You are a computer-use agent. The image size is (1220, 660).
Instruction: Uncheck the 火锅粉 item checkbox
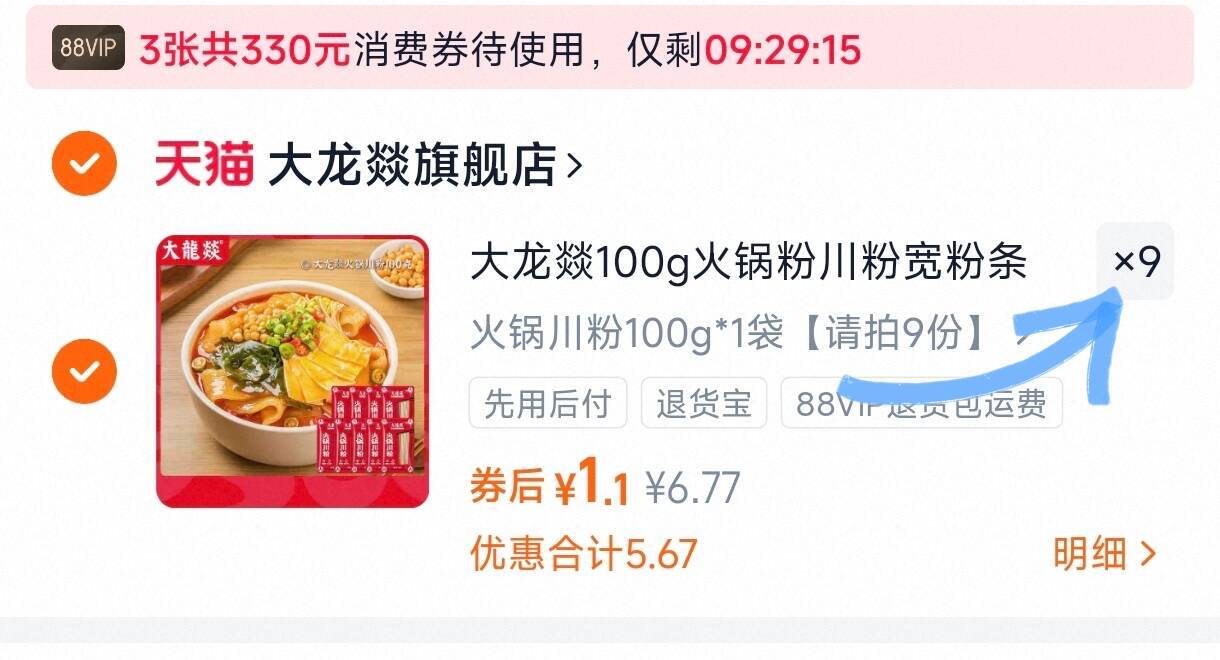(85, 371)
